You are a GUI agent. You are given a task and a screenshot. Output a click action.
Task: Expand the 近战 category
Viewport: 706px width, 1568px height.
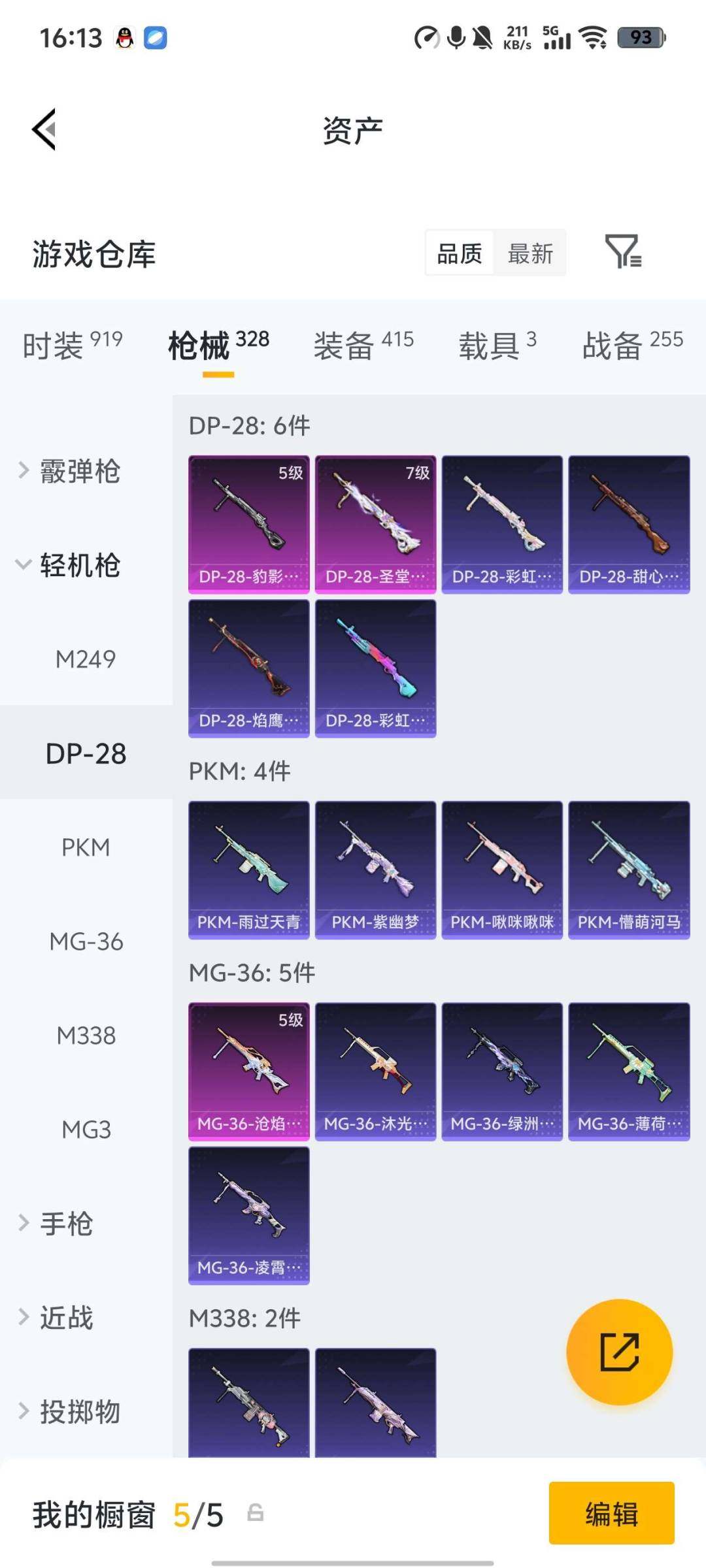67,1318
